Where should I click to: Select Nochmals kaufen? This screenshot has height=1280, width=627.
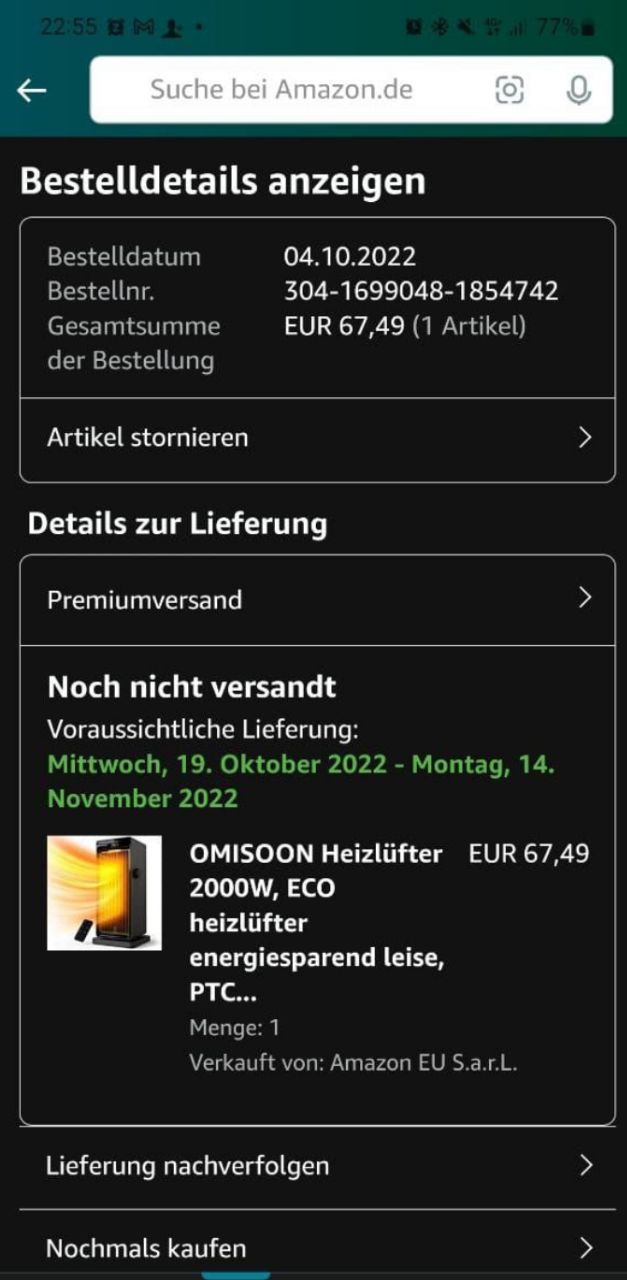[317, 1248]
